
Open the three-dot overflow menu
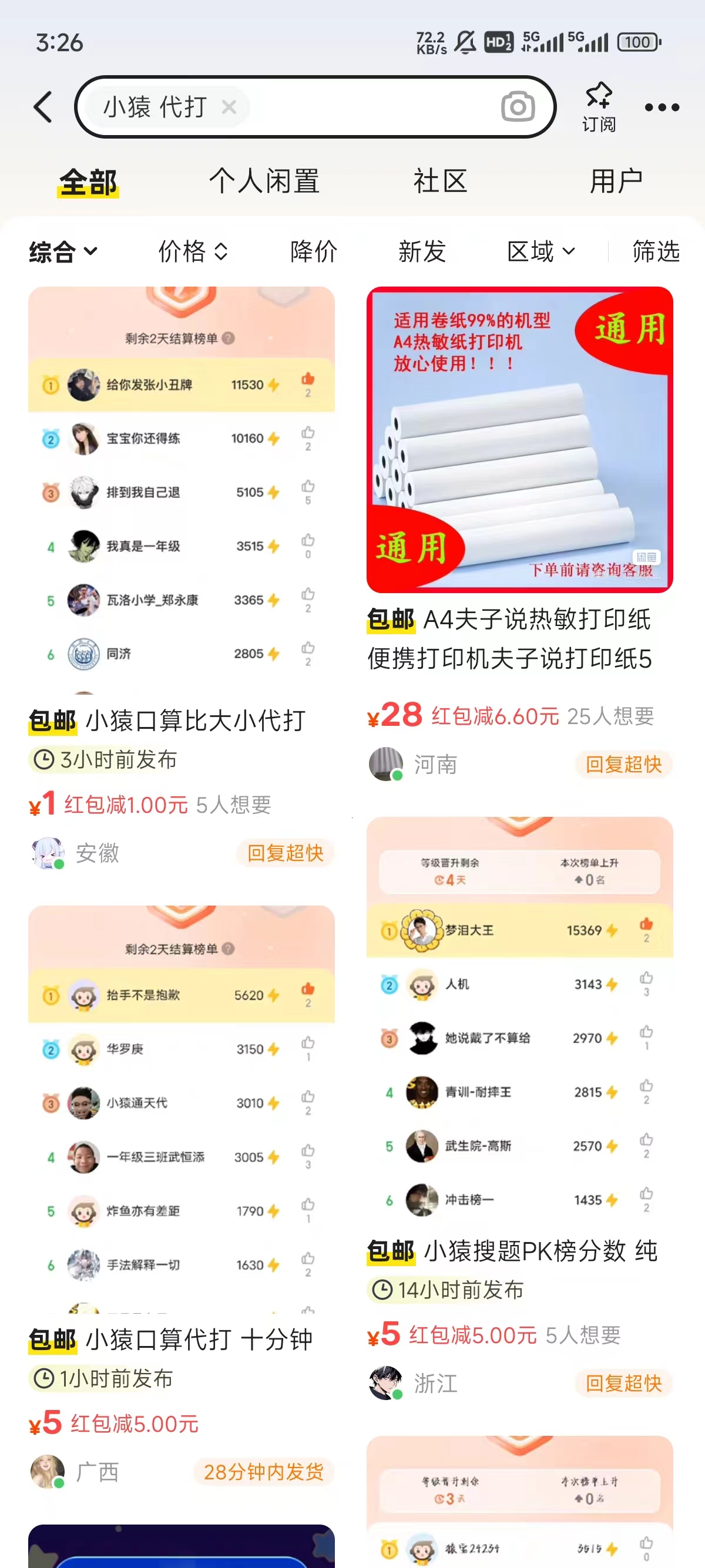tap(662, 107)
